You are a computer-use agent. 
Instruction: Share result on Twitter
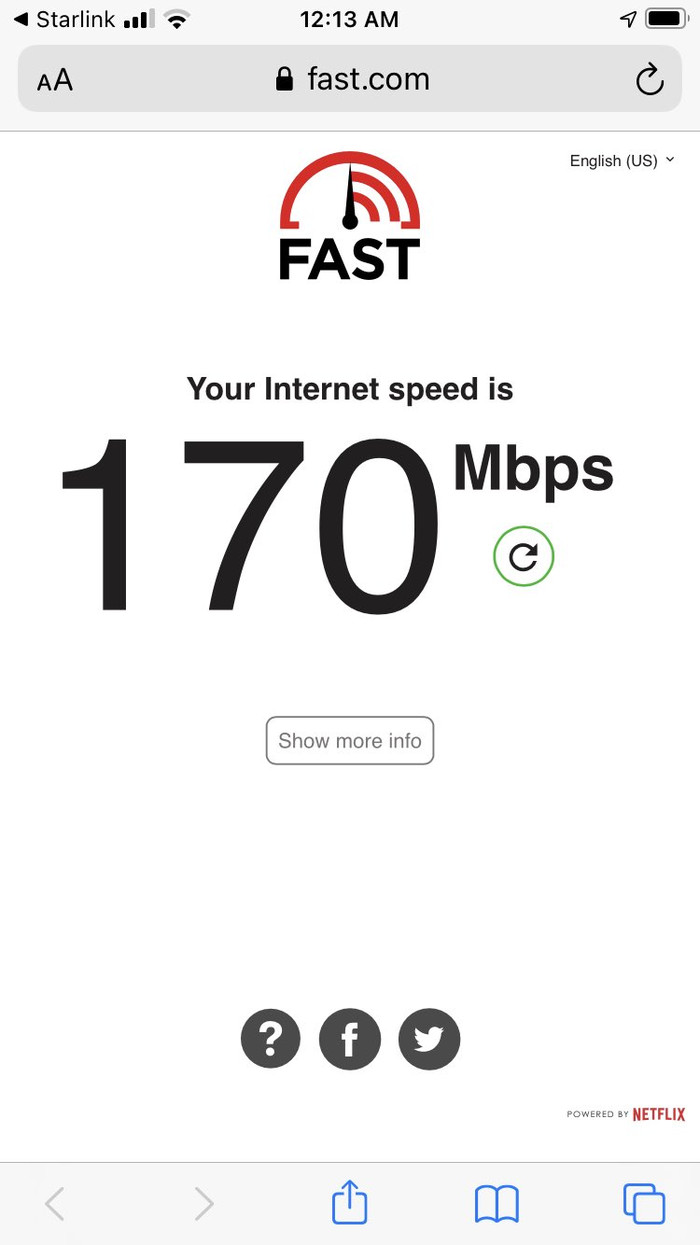[x=429, y=1040]
